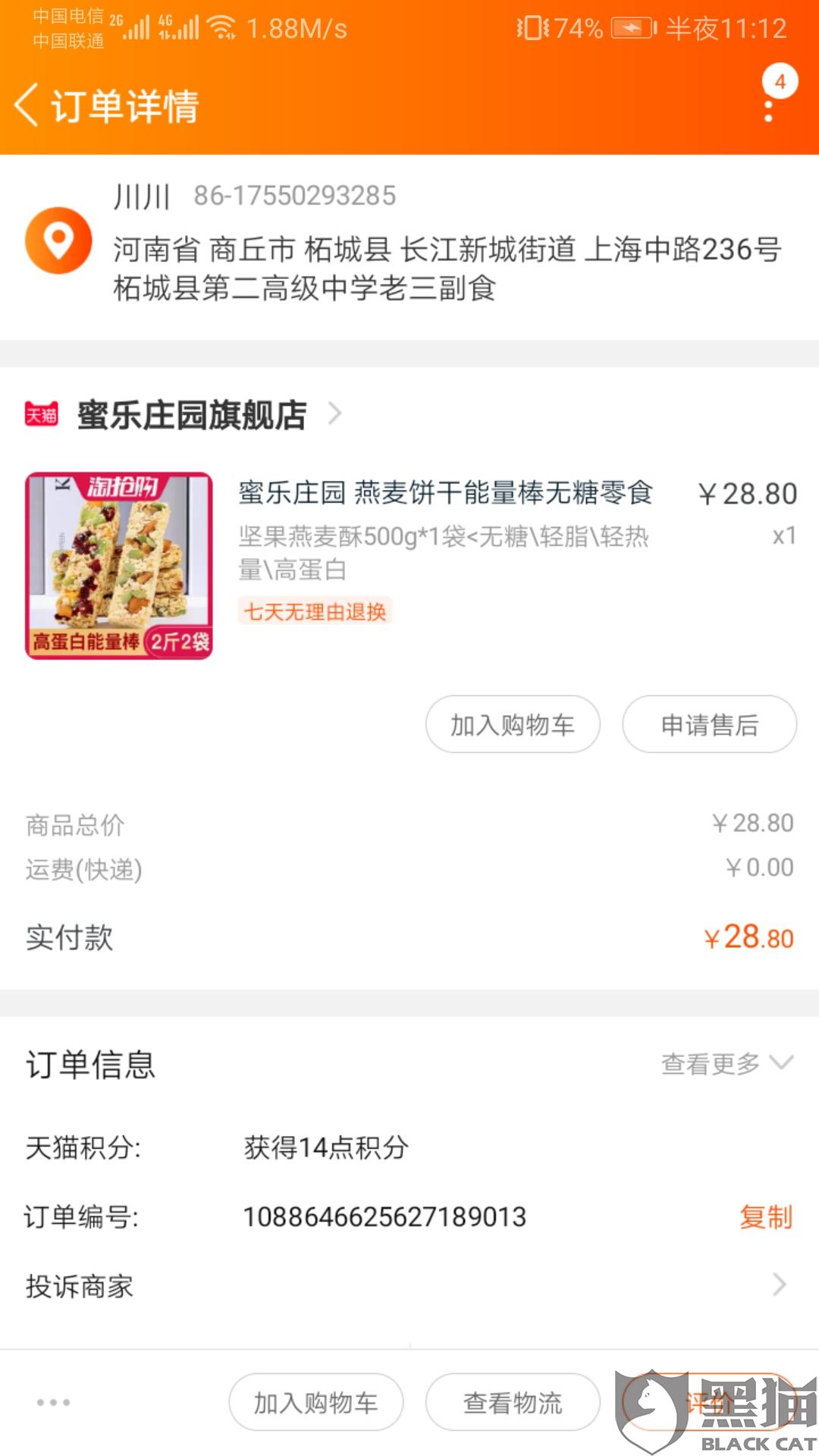Apply for after-sales via 申请售后
The height and width of the screenshot is (1456, 819).
click(709, 724)
